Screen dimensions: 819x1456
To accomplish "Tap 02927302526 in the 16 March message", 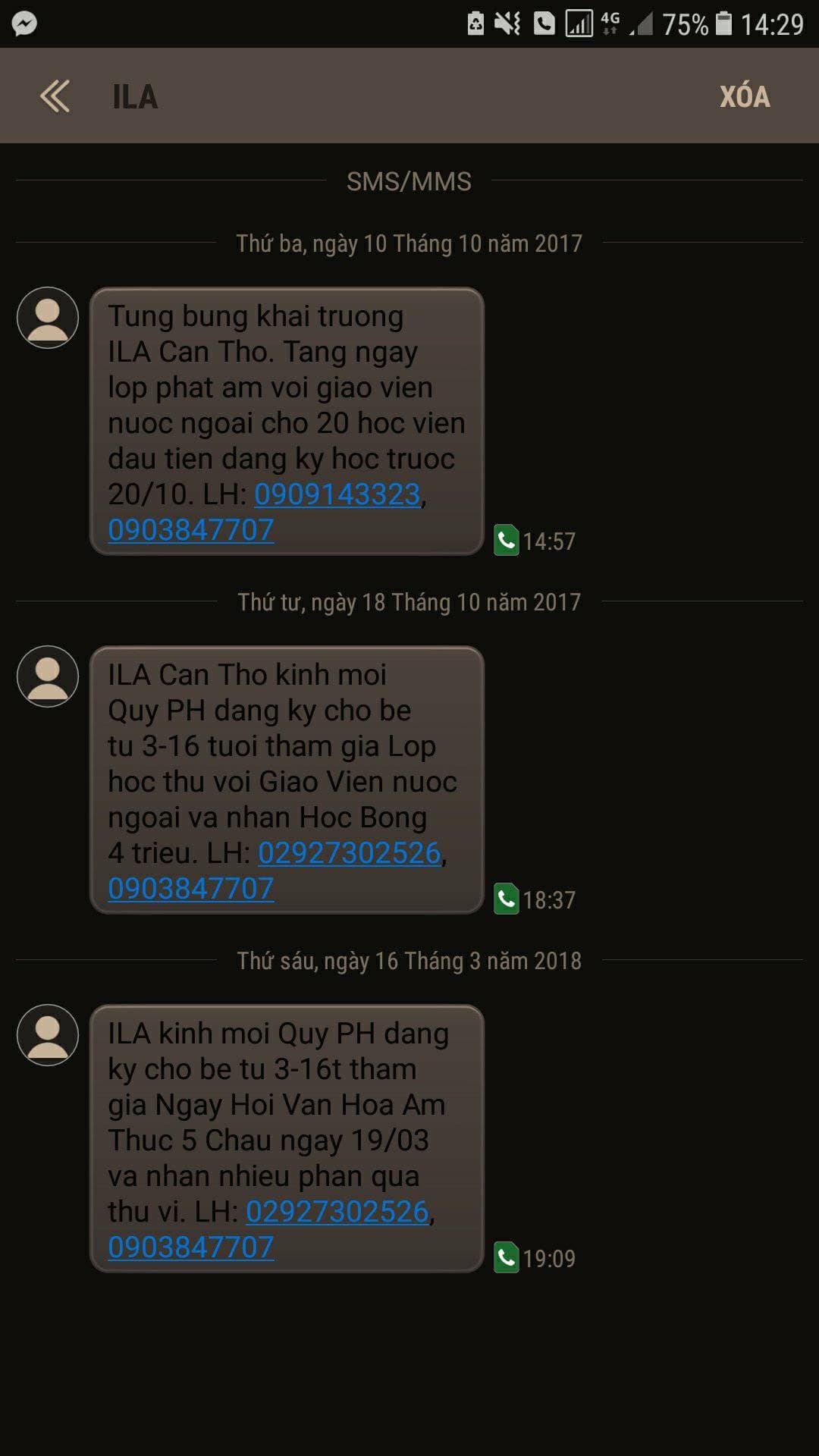I will click(337, 1212).
